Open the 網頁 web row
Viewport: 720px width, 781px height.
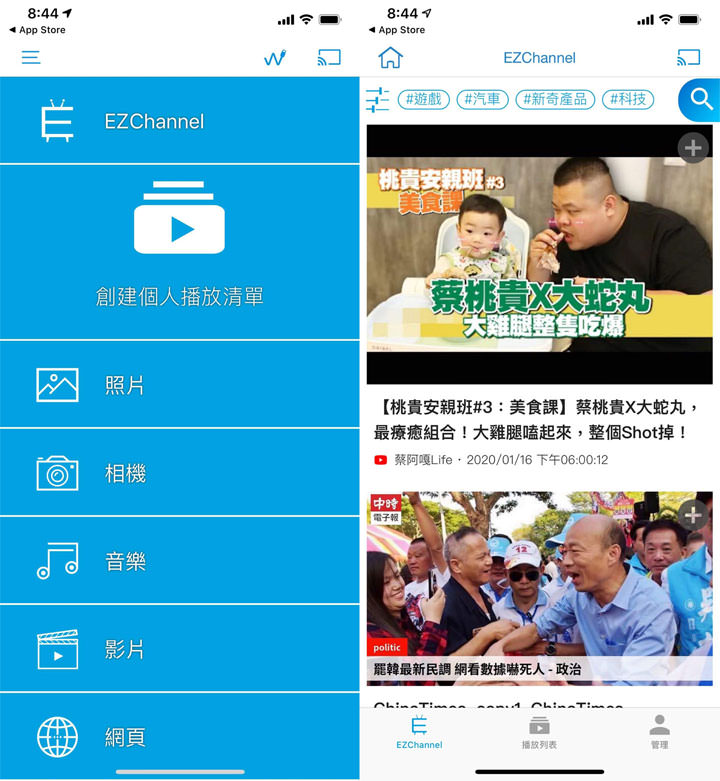point(180,737)
